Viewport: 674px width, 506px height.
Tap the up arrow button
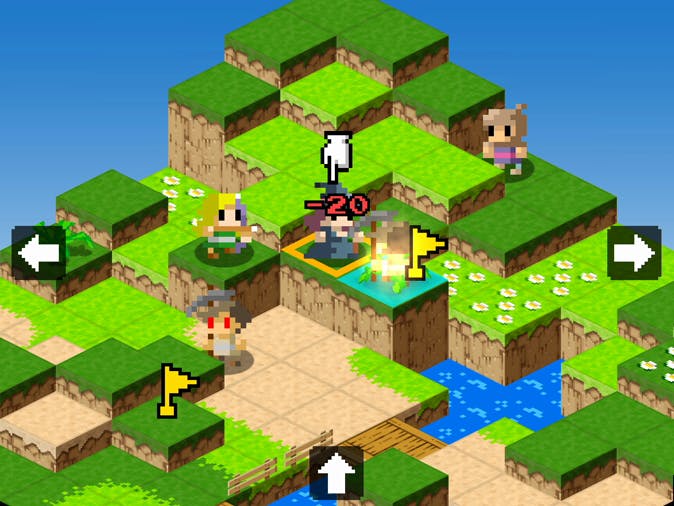(336, 474)
